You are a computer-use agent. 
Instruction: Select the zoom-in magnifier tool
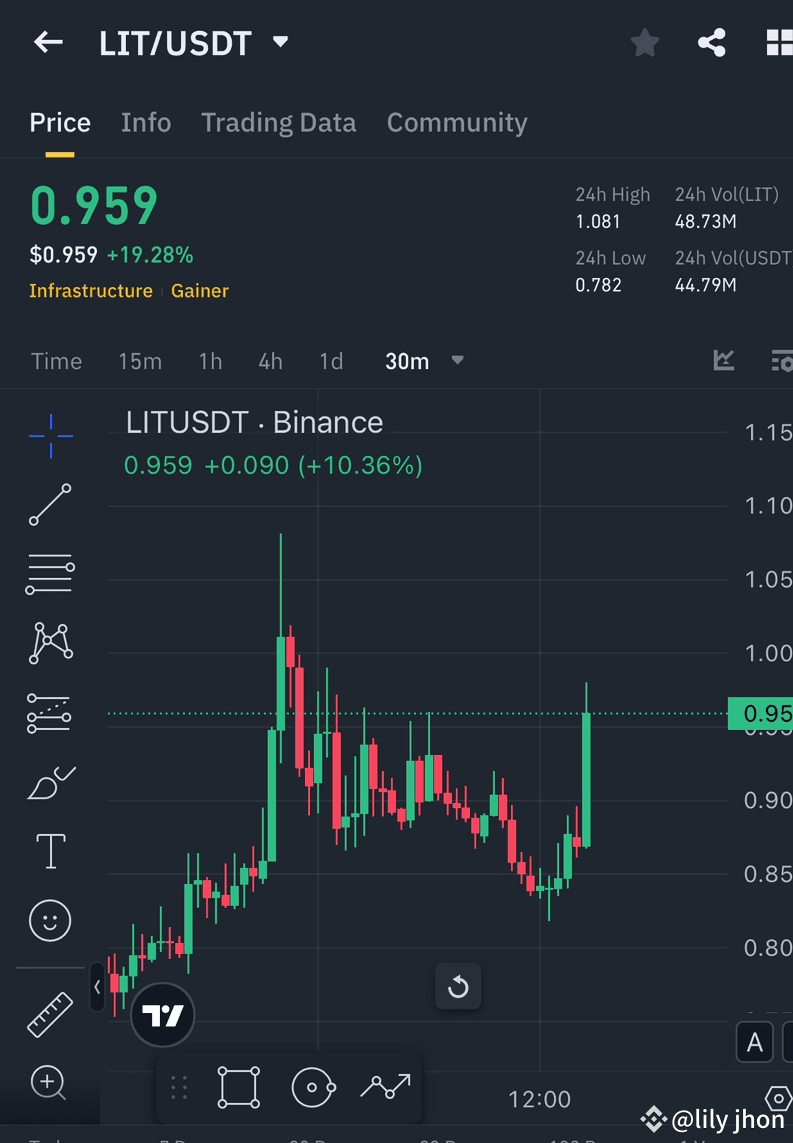tap(50, 1082)
